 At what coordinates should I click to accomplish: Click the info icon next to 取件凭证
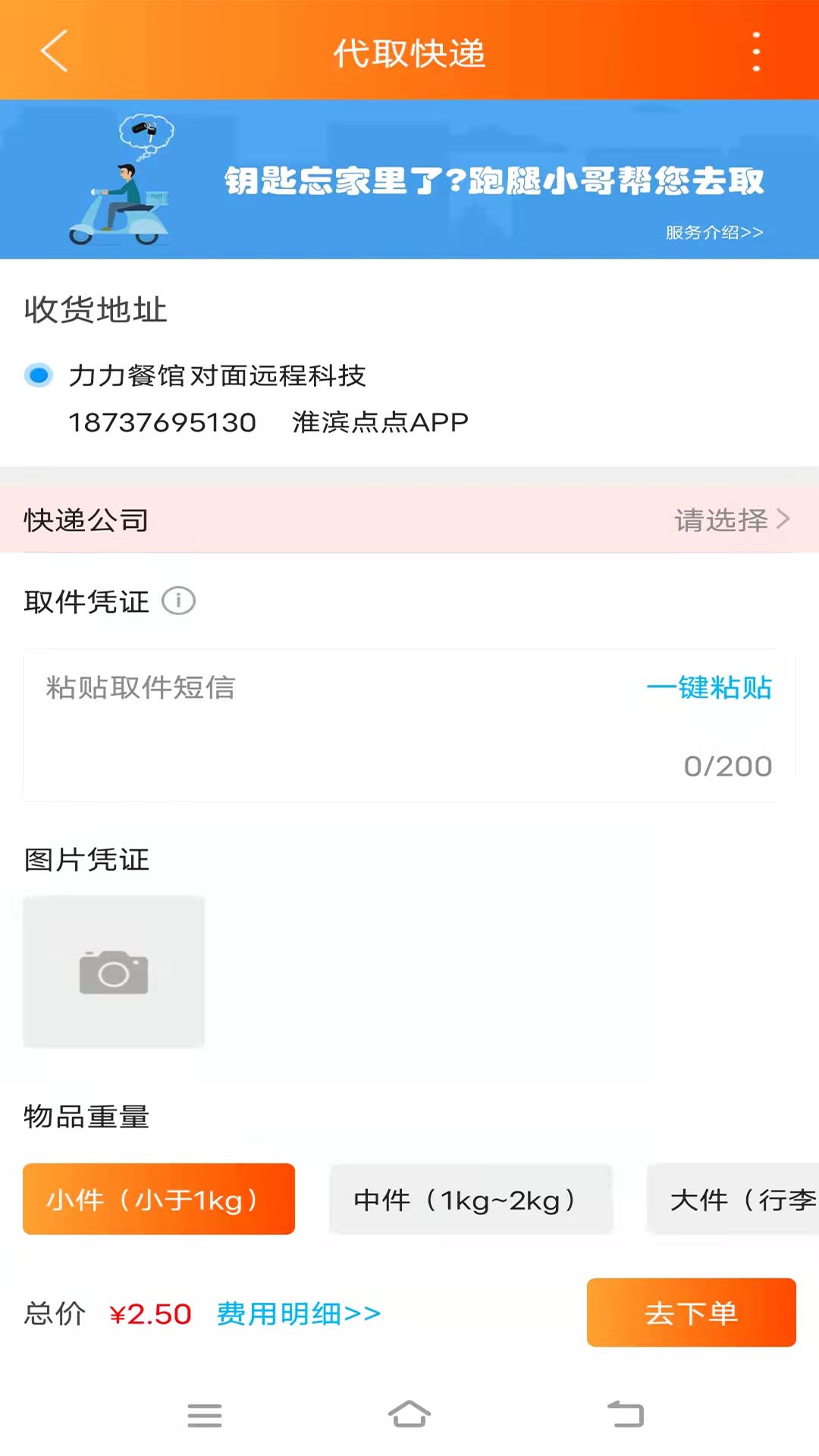[178, 601]
